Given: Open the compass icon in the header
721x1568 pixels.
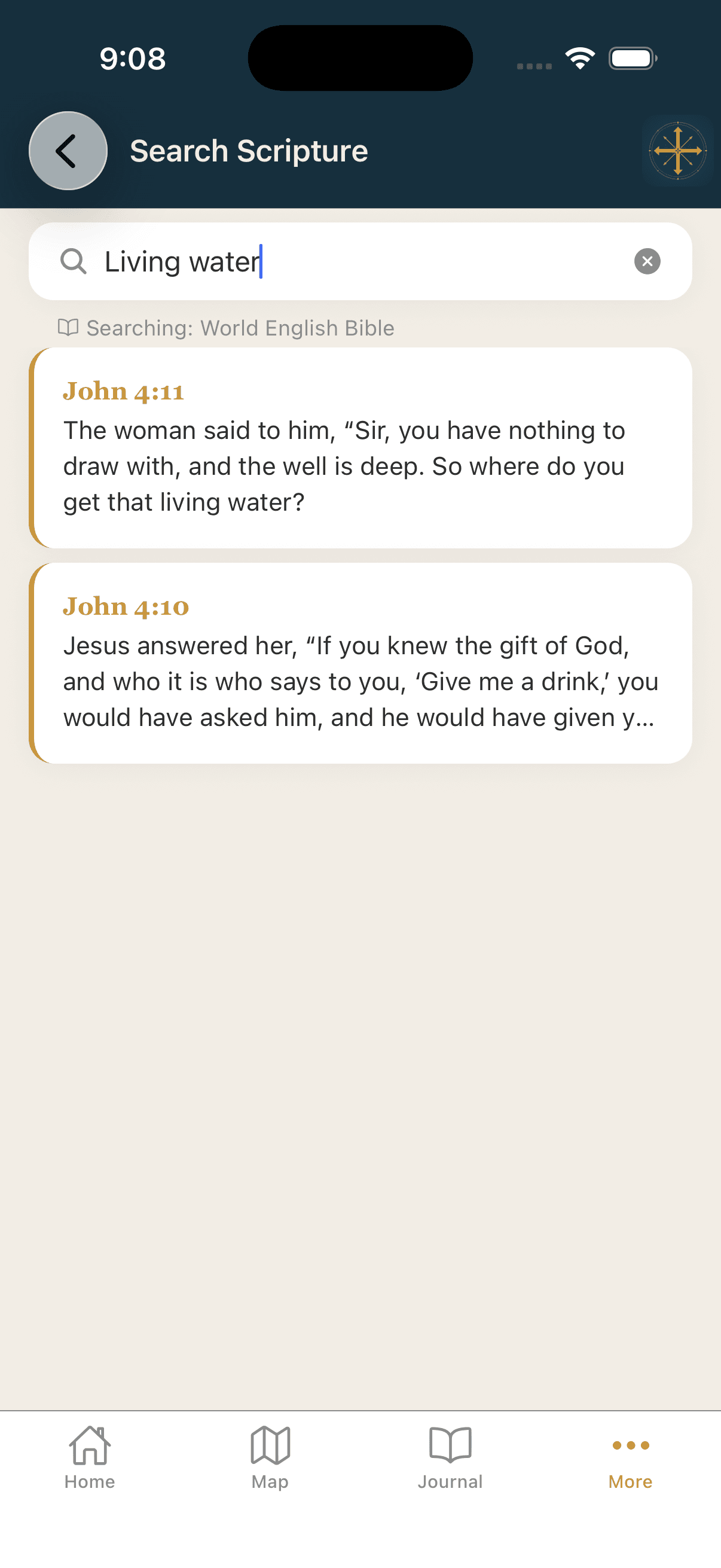Looking at the screenshot, I should pyautogui.click(x=677, y=150).
